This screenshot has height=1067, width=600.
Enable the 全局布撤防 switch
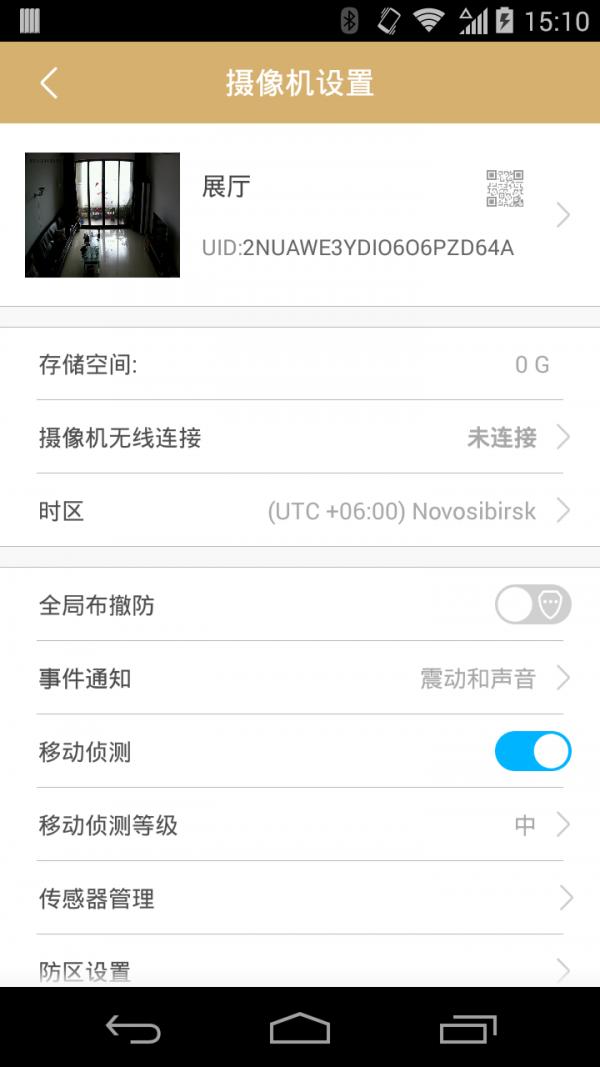point(532,605)
